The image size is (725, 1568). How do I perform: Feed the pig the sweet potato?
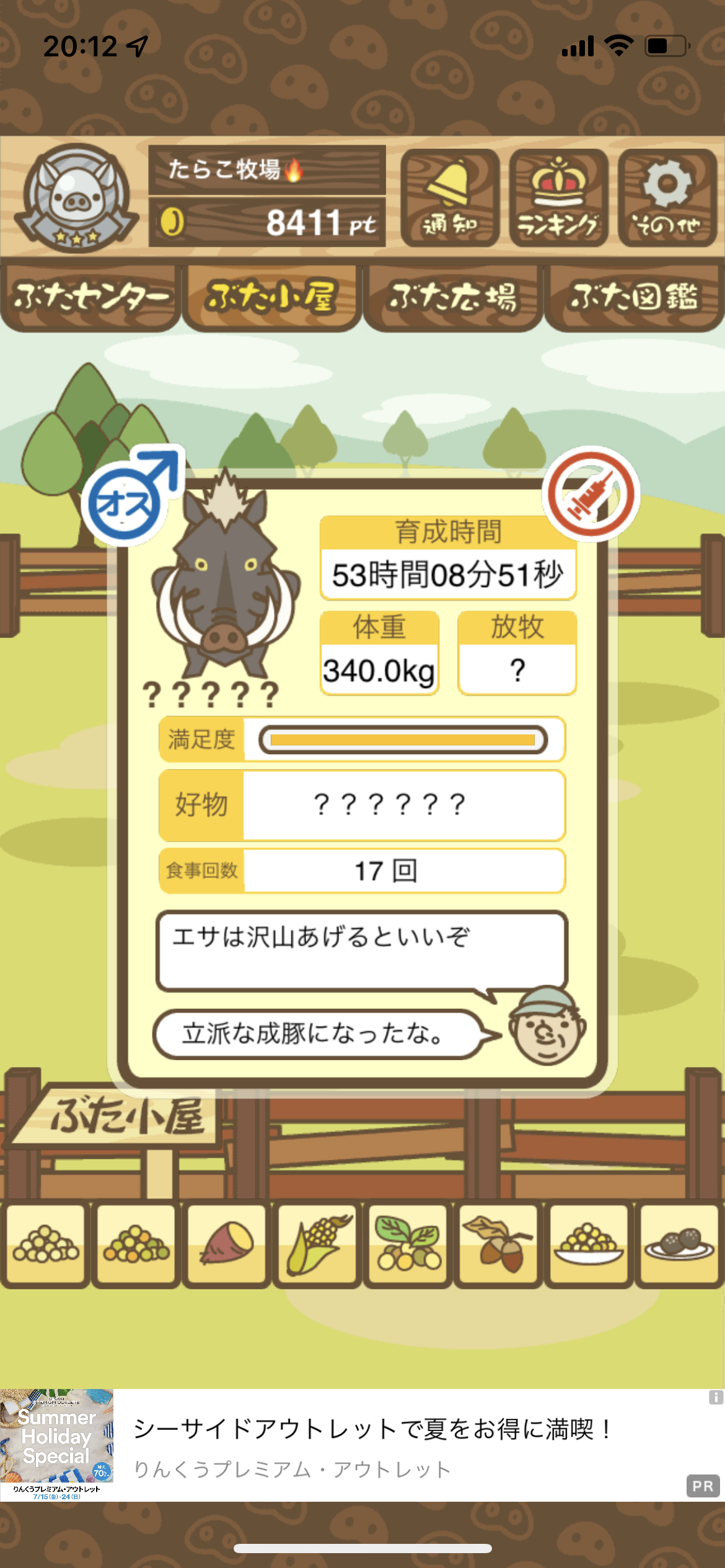point(226,1244)
